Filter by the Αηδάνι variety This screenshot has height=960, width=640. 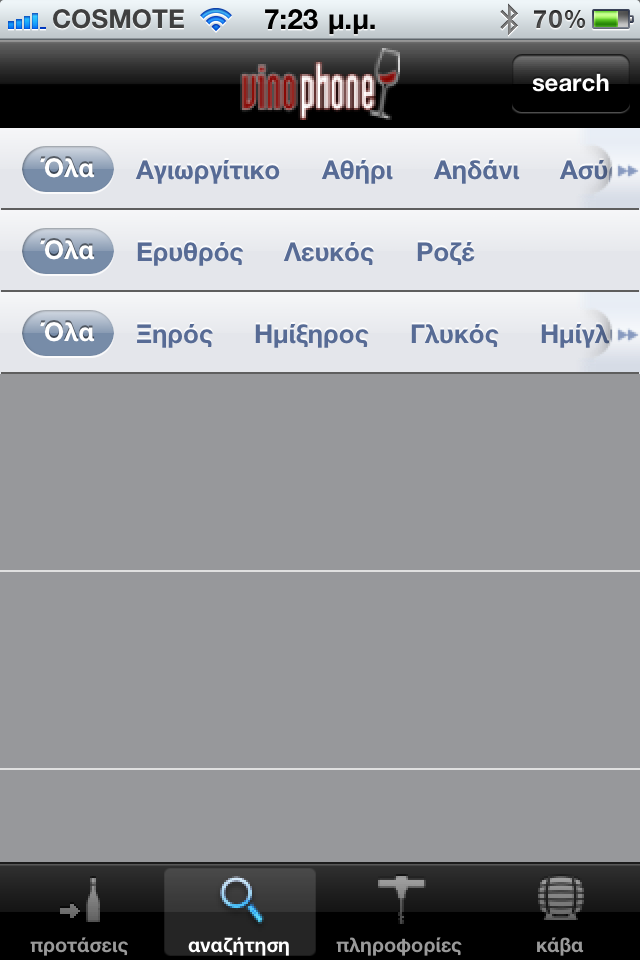coord(476,171)
